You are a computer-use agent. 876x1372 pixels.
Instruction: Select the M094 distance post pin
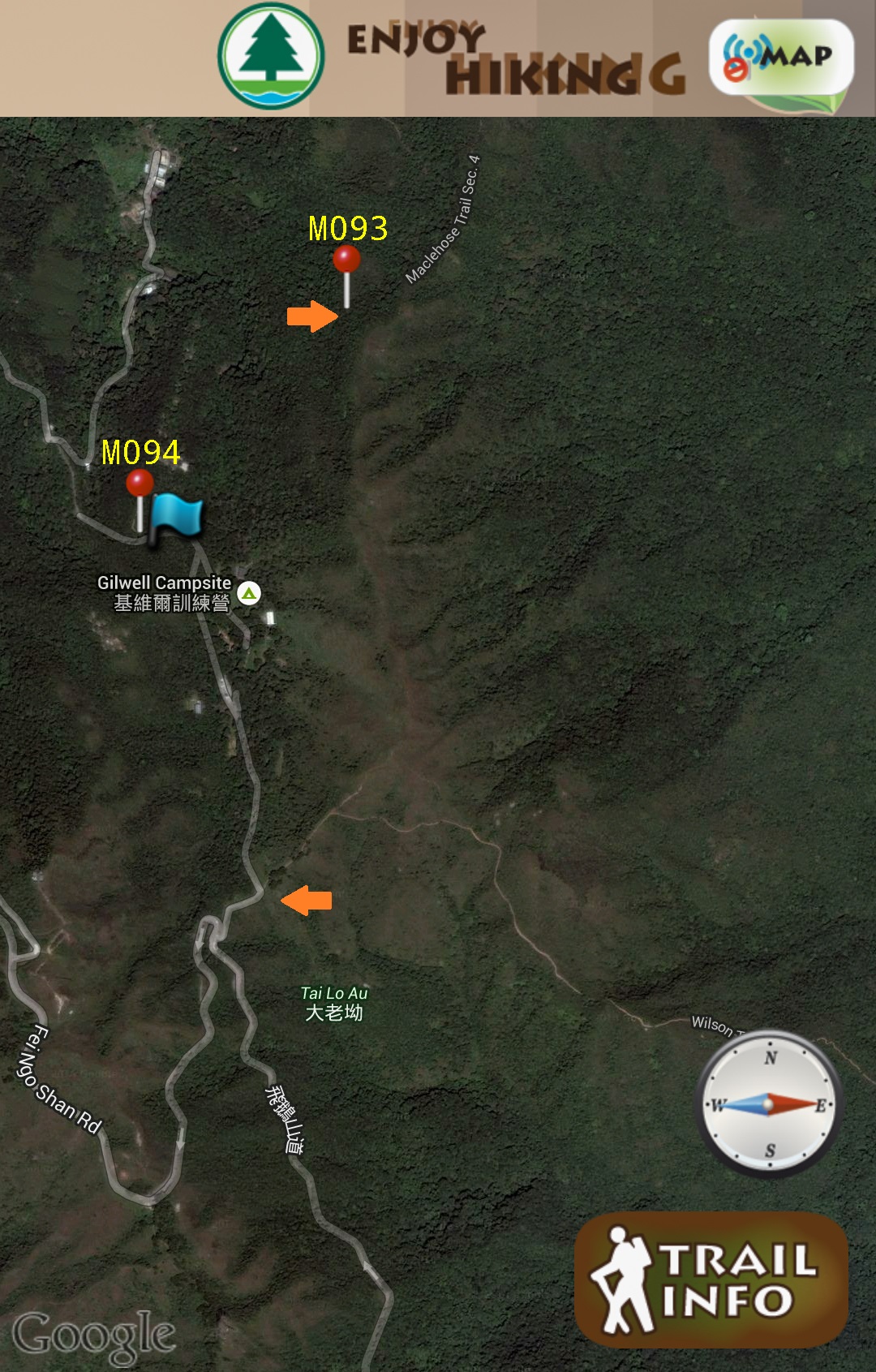coord(140,485)
